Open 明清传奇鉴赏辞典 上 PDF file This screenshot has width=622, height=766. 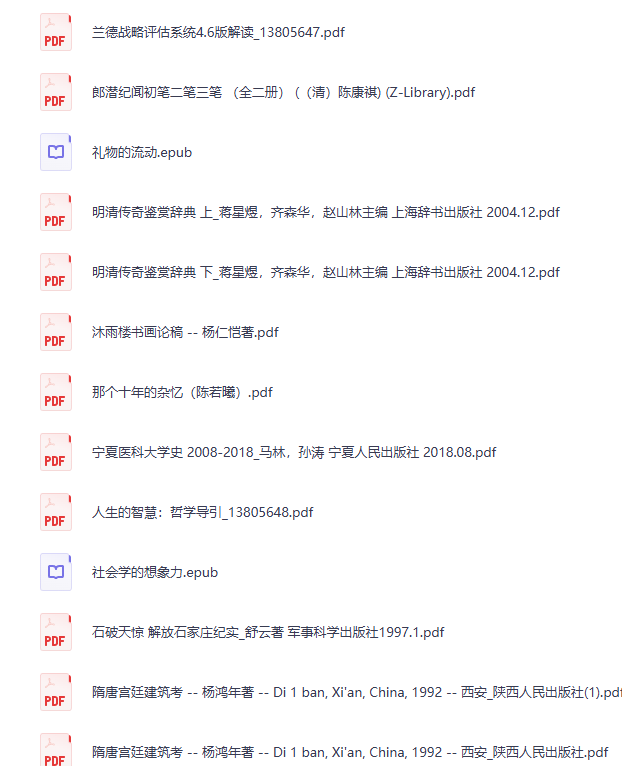pos(325,213)
